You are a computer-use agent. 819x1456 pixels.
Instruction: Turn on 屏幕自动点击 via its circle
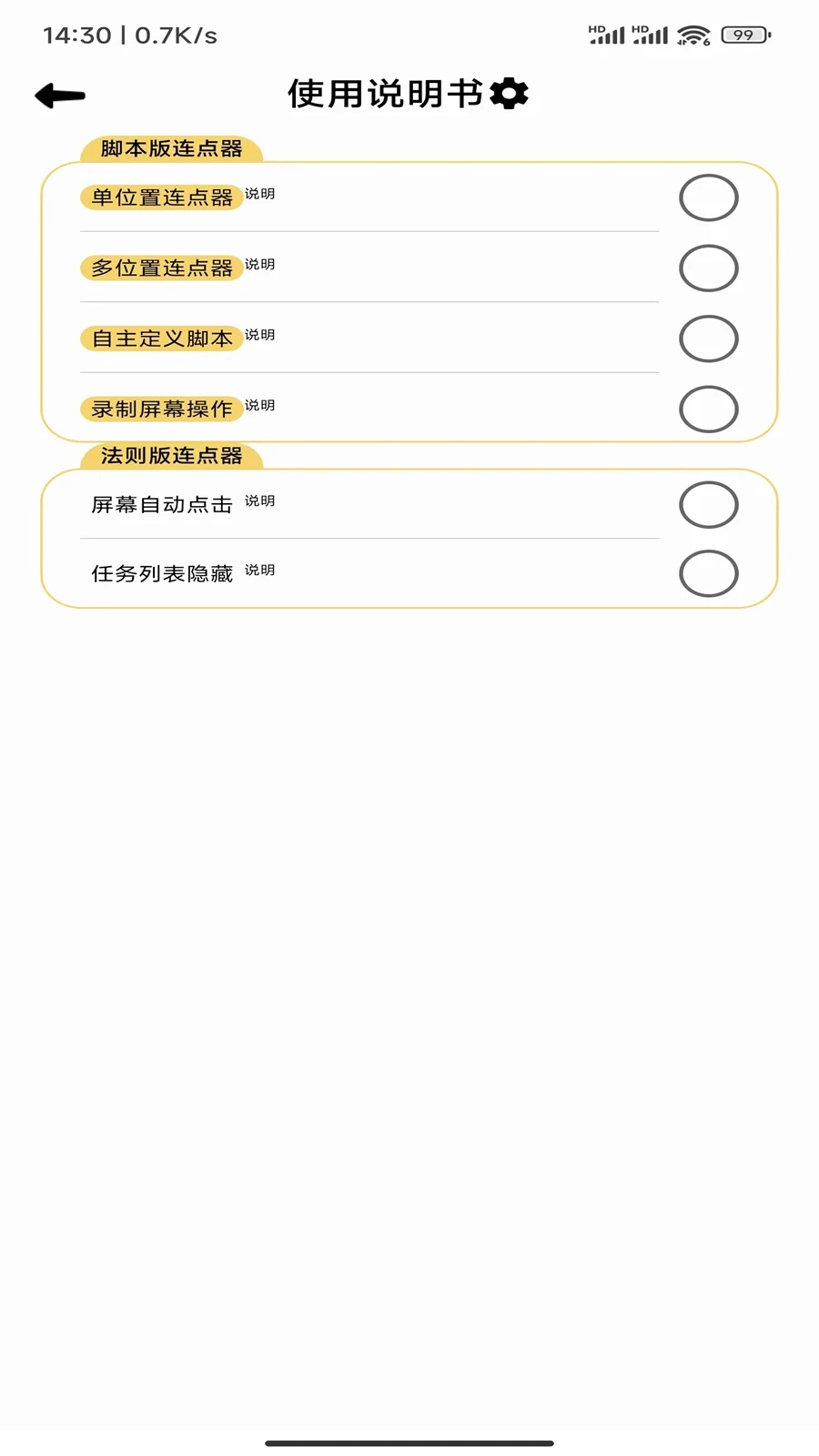pos(709,504)
